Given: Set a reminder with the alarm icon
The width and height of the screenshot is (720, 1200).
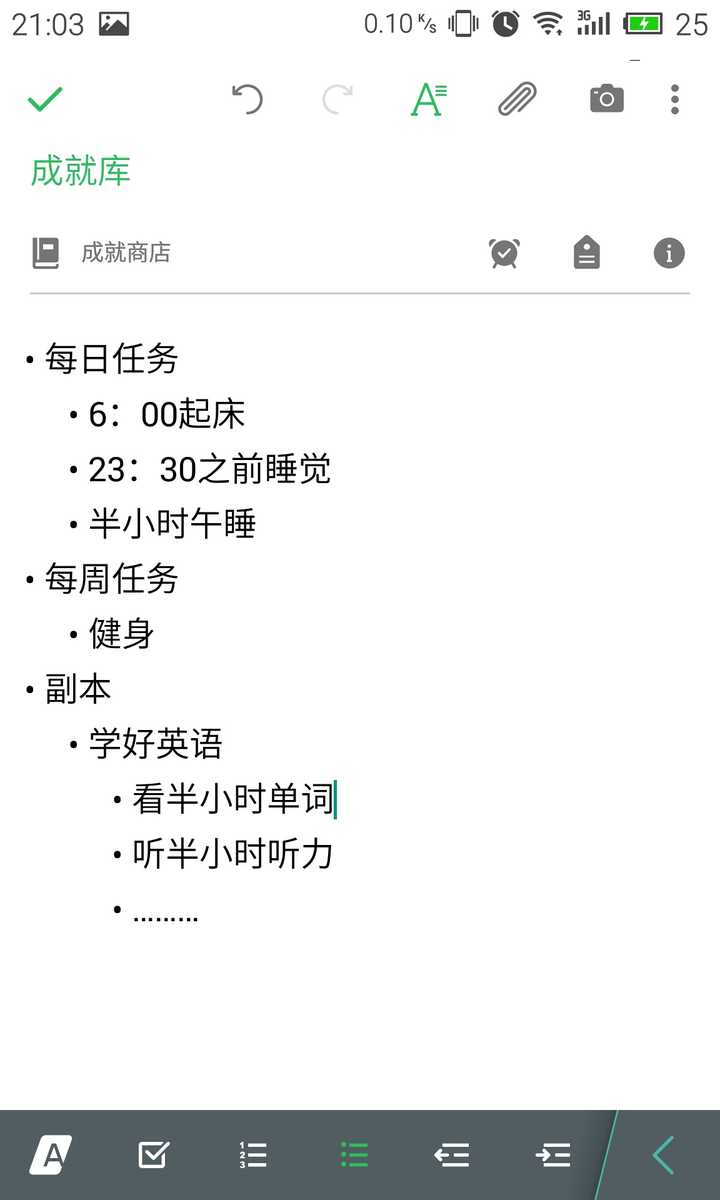Looking at the screenshot, I should click(504, 253).
